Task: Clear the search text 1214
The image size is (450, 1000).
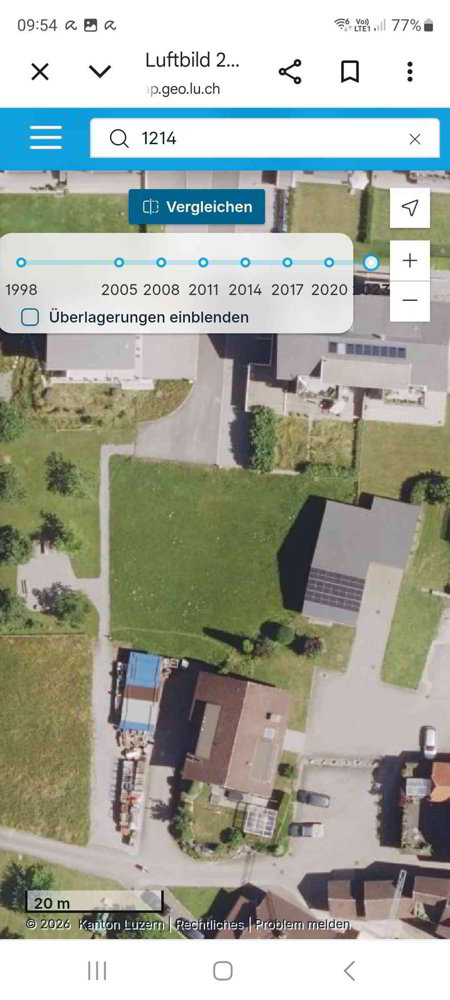Action: pos(415,138)
